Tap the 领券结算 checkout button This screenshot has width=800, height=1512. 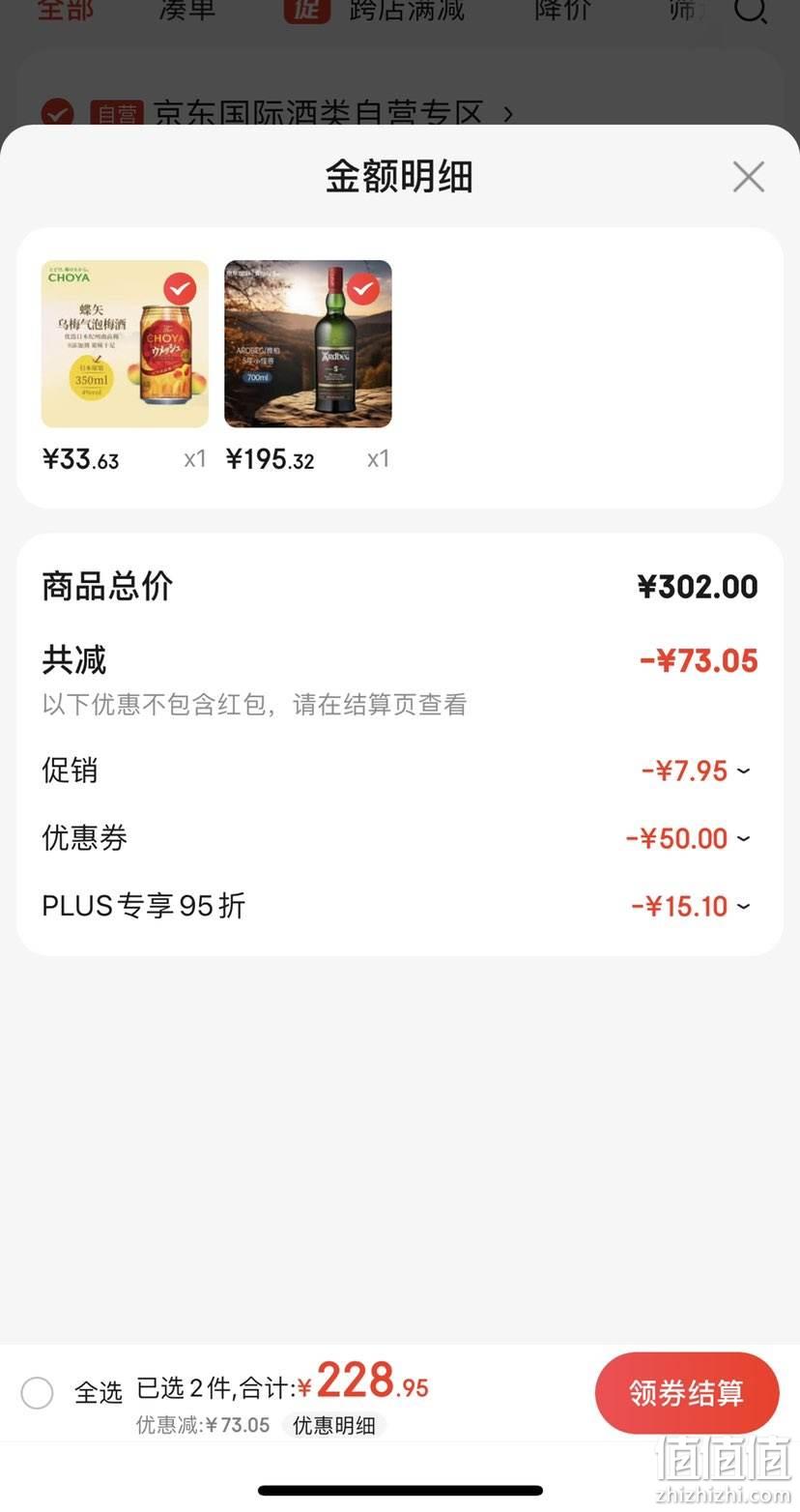[x=687, y=1393]
